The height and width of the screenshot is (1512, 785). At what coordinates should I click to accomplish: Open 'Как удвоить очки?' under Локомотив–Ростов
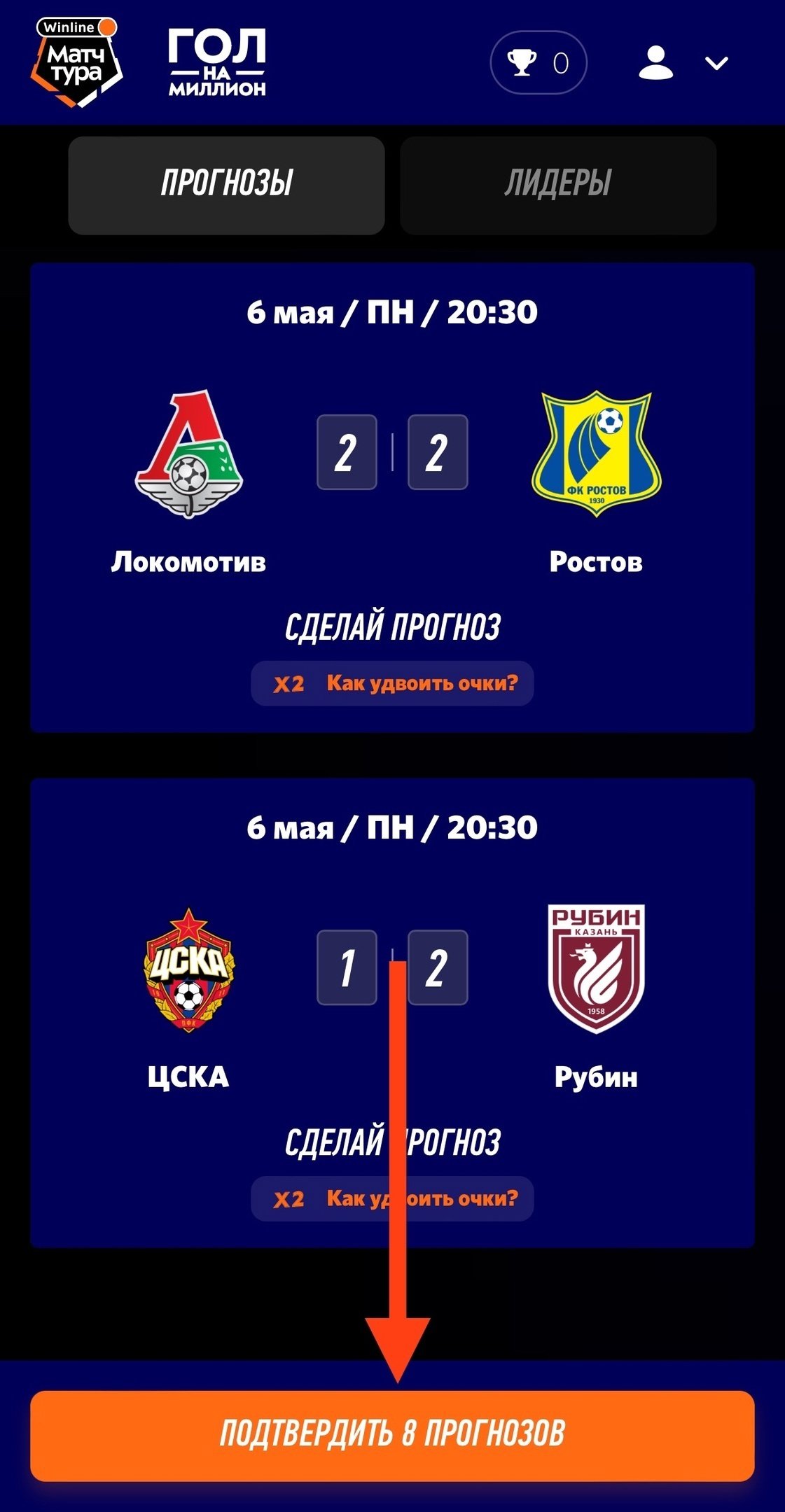[392, 683]
